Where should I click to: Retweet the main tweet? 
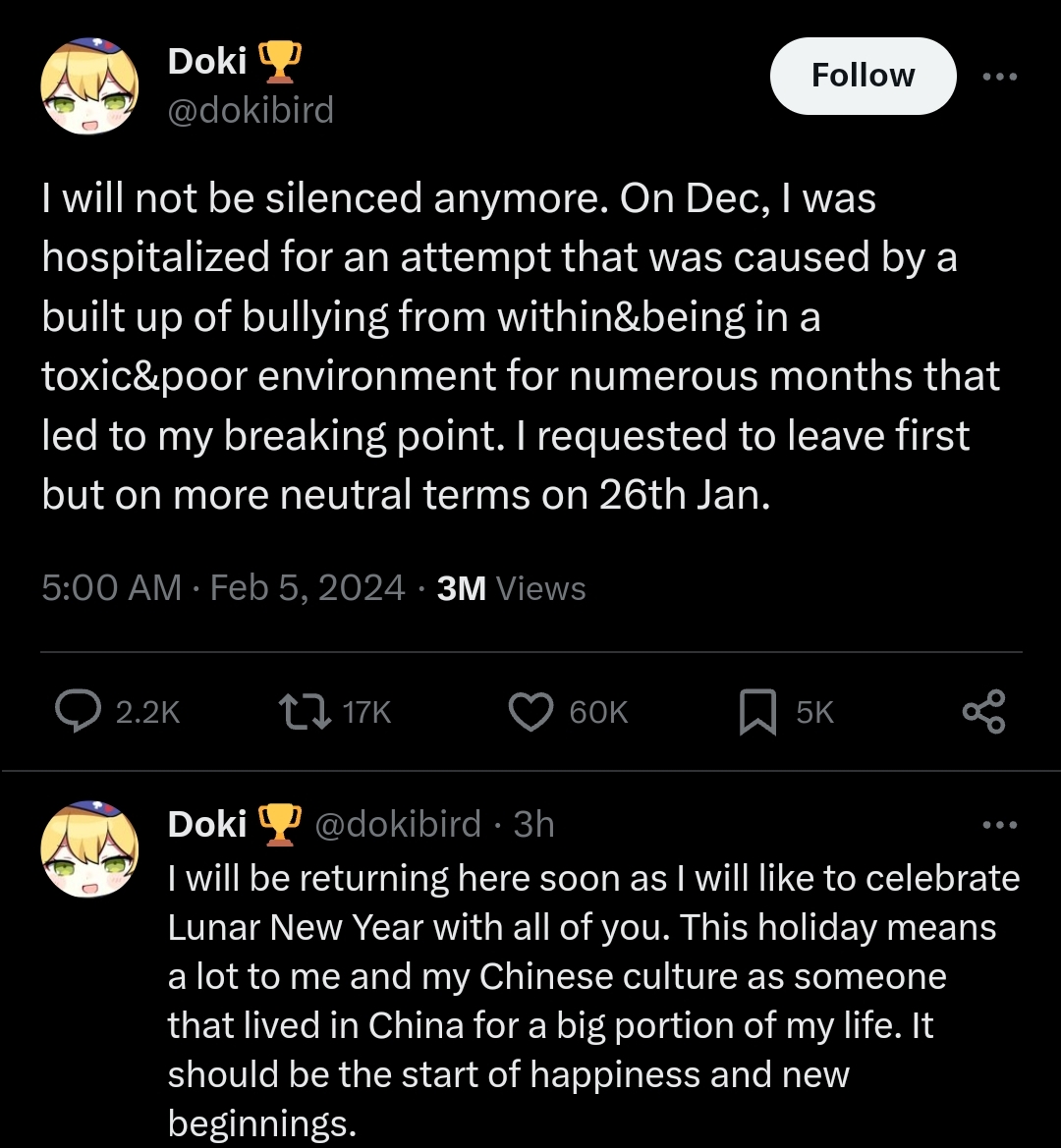click(305, 711)
